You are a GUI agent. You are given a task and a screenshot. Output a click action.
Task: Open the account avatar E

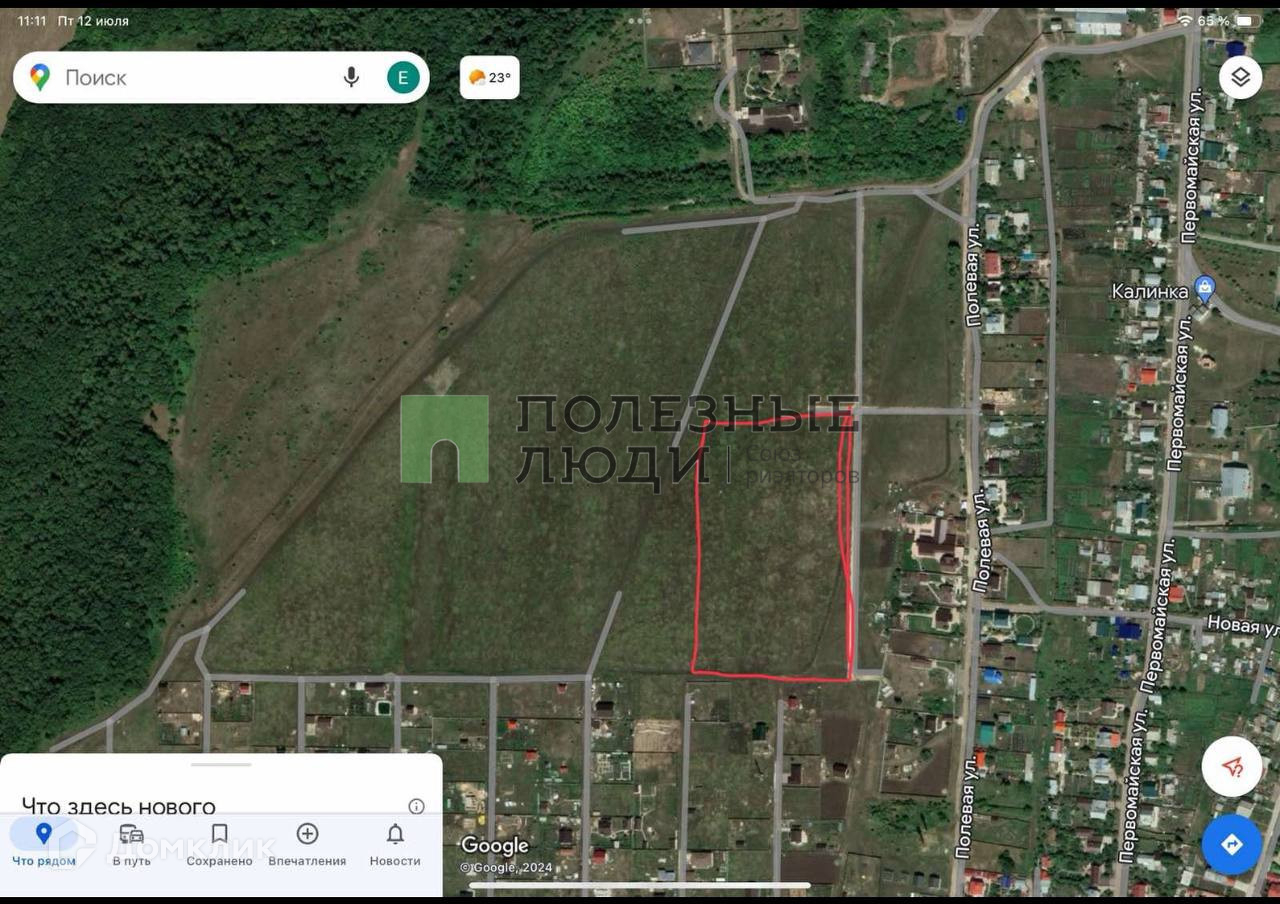tap(403, 77)
